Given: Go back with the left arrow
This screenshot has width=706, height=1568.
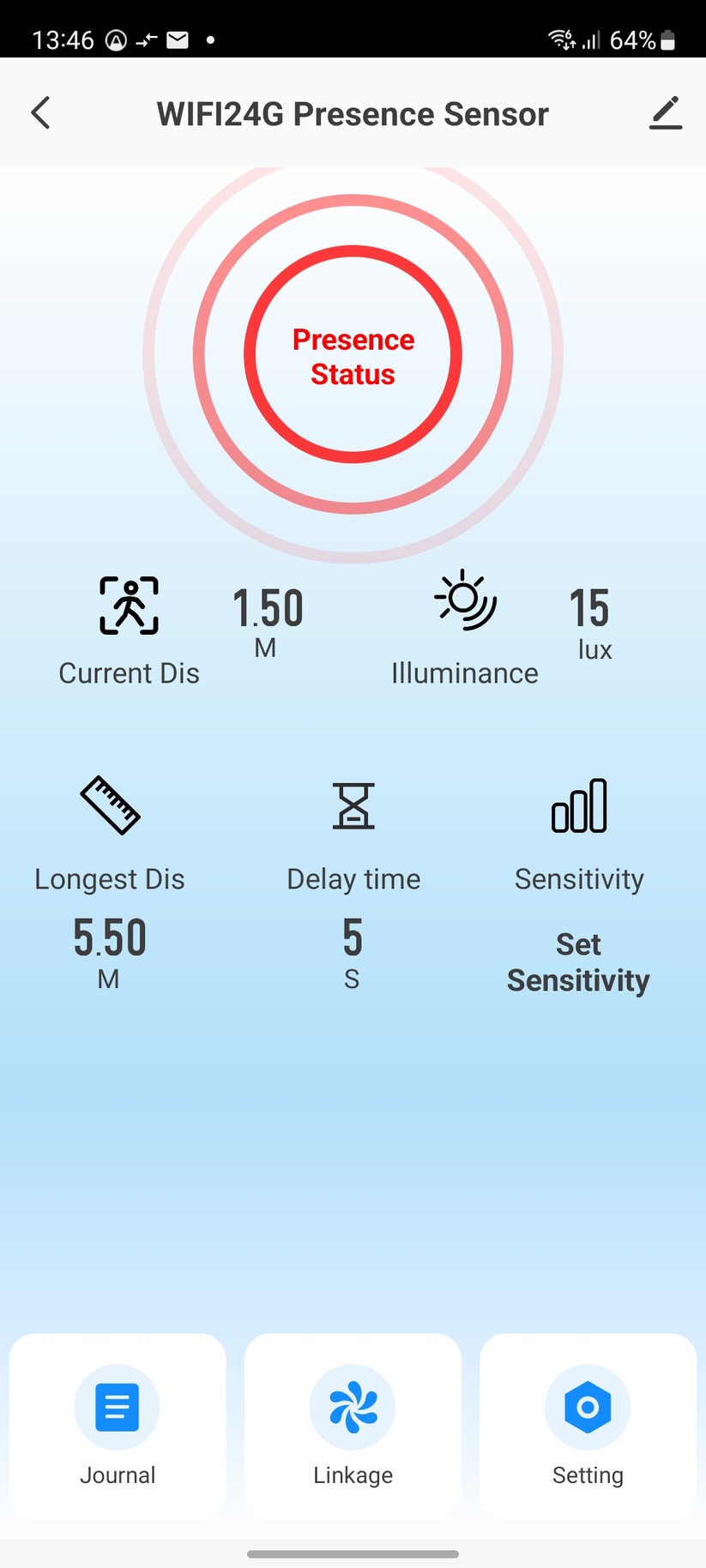Looking at the screenshot, I should click(40, 112).
